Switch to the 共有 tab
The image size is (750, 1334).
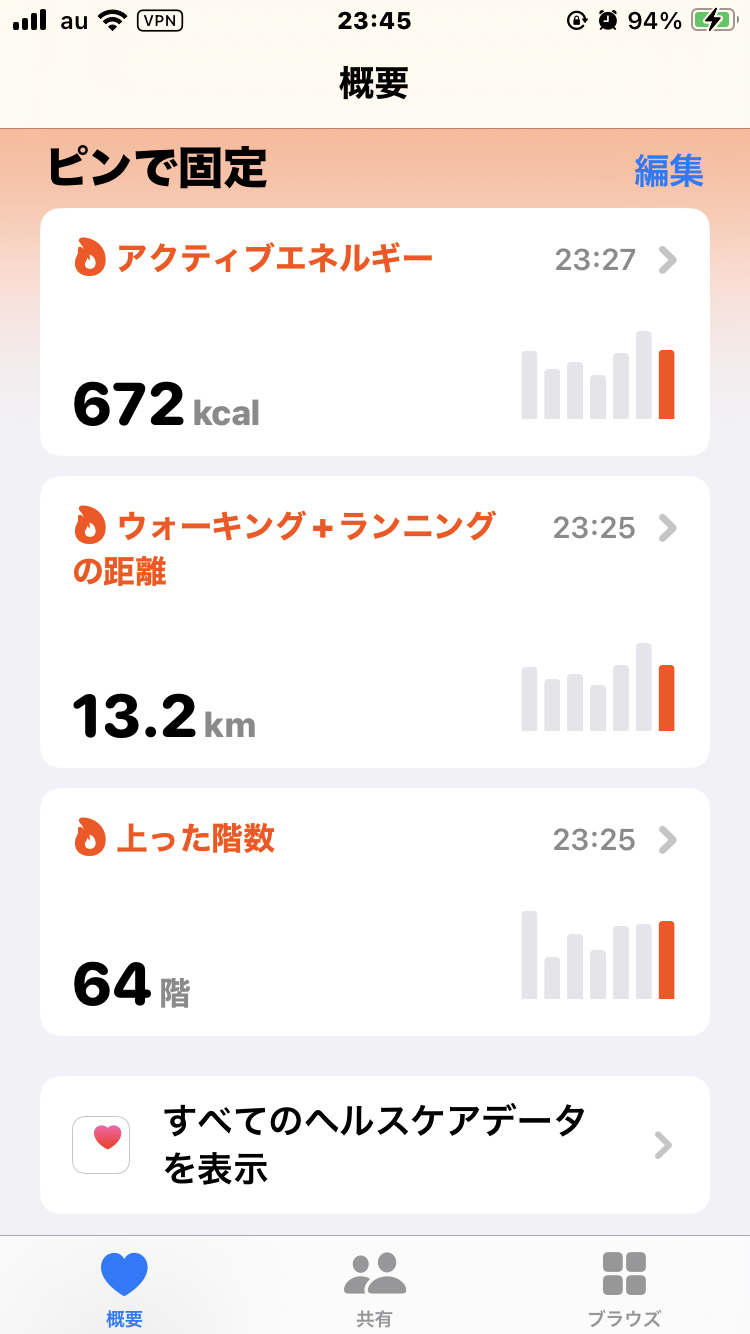click(x=374, y=1288)
